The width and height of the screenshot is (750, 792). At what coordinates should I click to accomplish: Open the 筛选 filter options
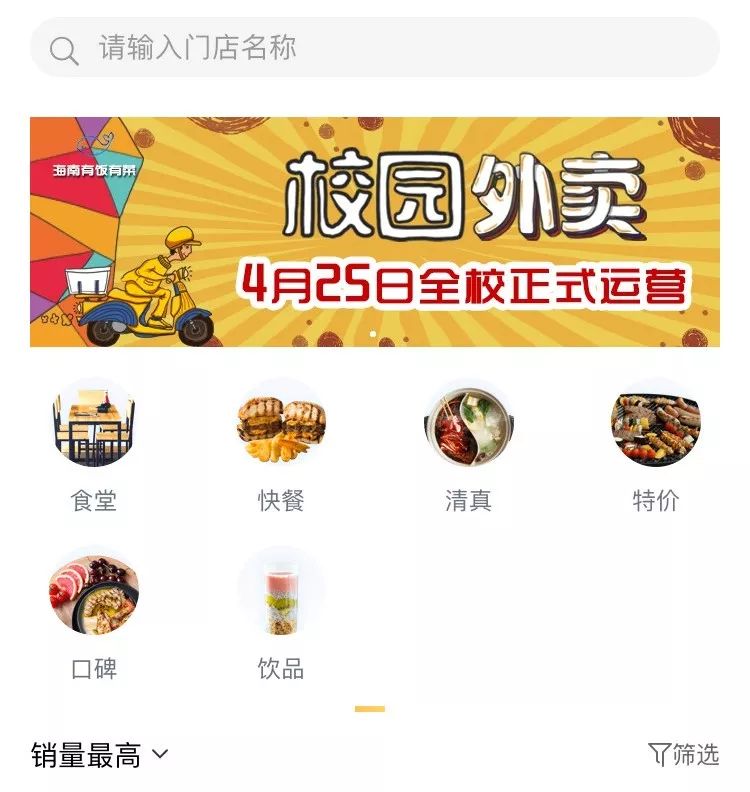point(684,755)
